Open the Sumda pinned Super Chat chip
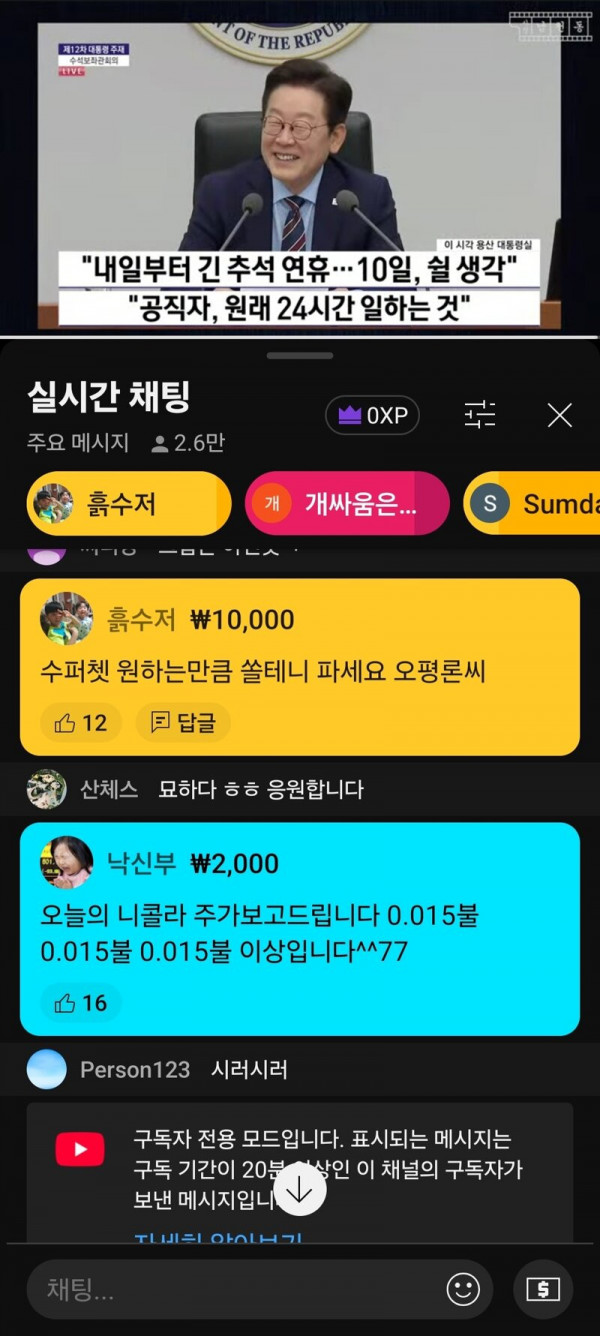This screenshot has height=1336, width=600. (x=535, y=503)
